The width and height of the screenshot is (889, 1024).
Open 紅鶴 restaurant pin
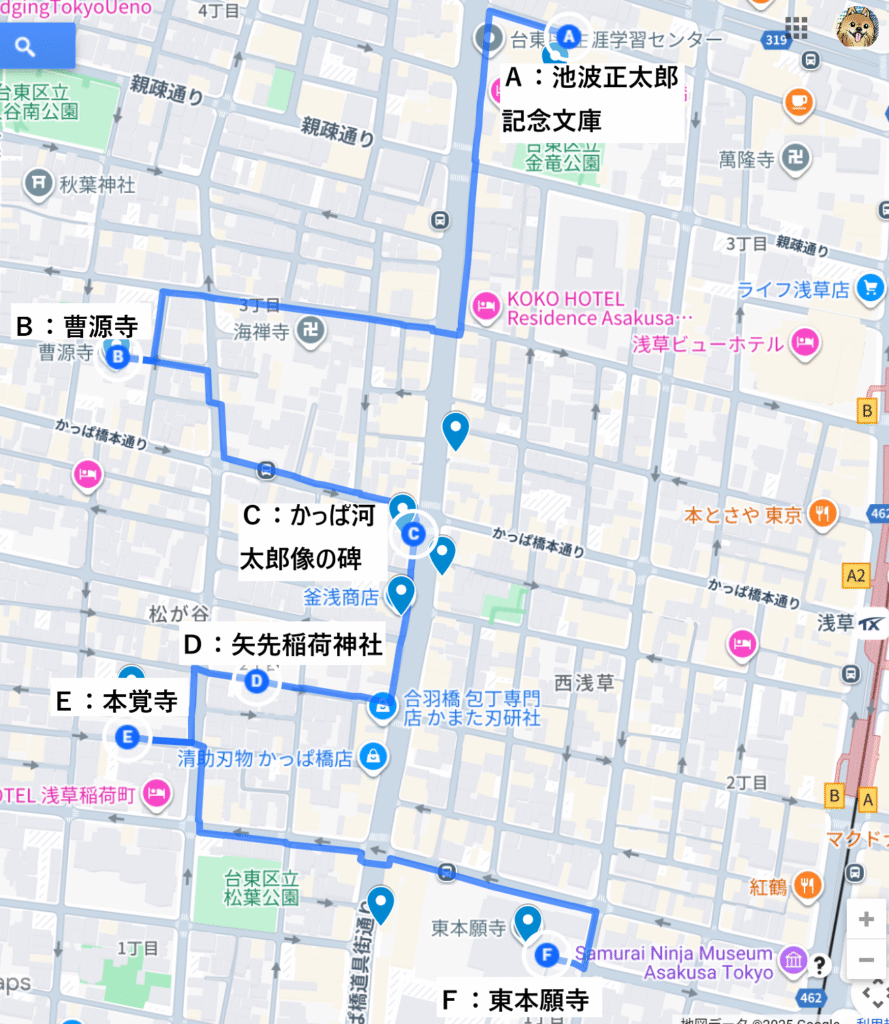pyautogui.click(x=808, y=885)
